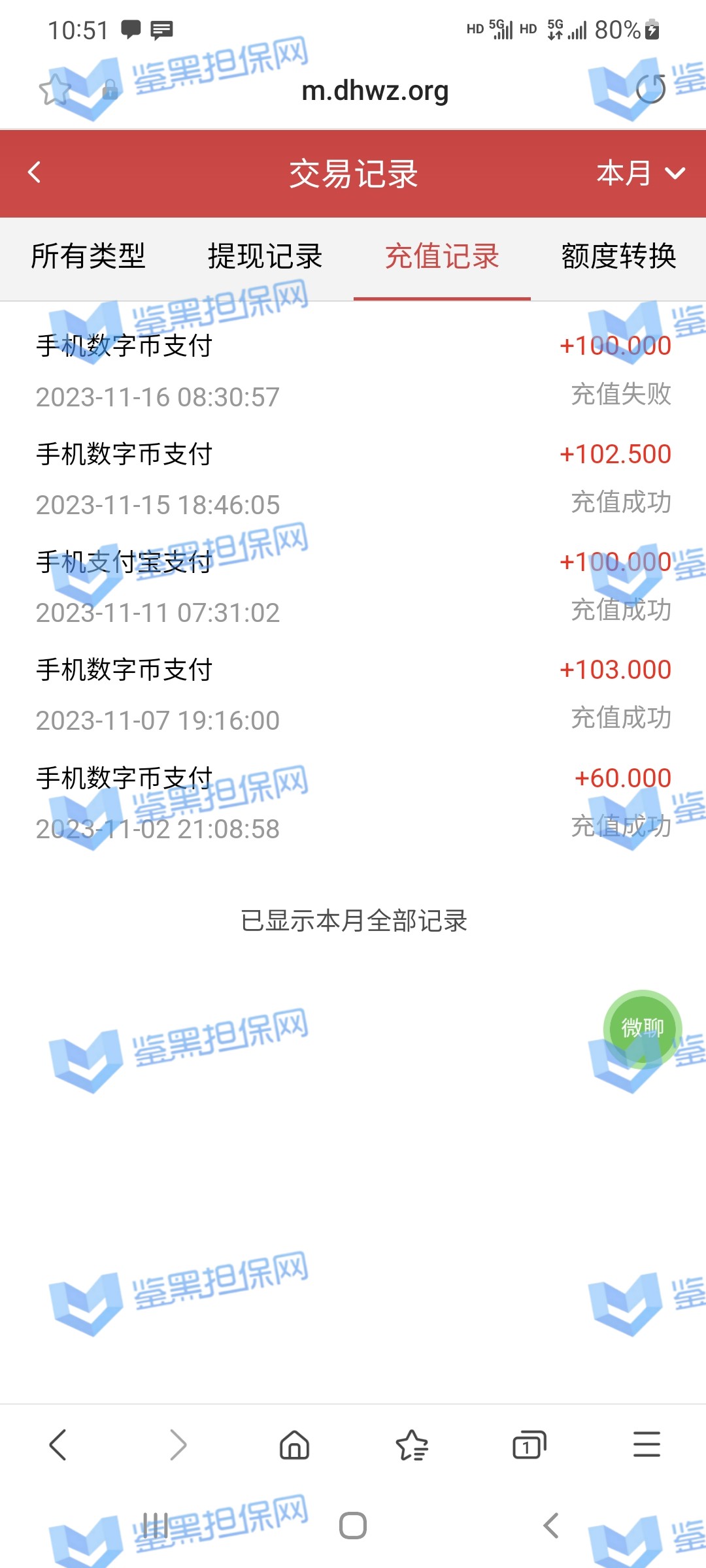Open the browser hamburger menu
This screenshot has height=1568, width=706.
pos(647,1445)
